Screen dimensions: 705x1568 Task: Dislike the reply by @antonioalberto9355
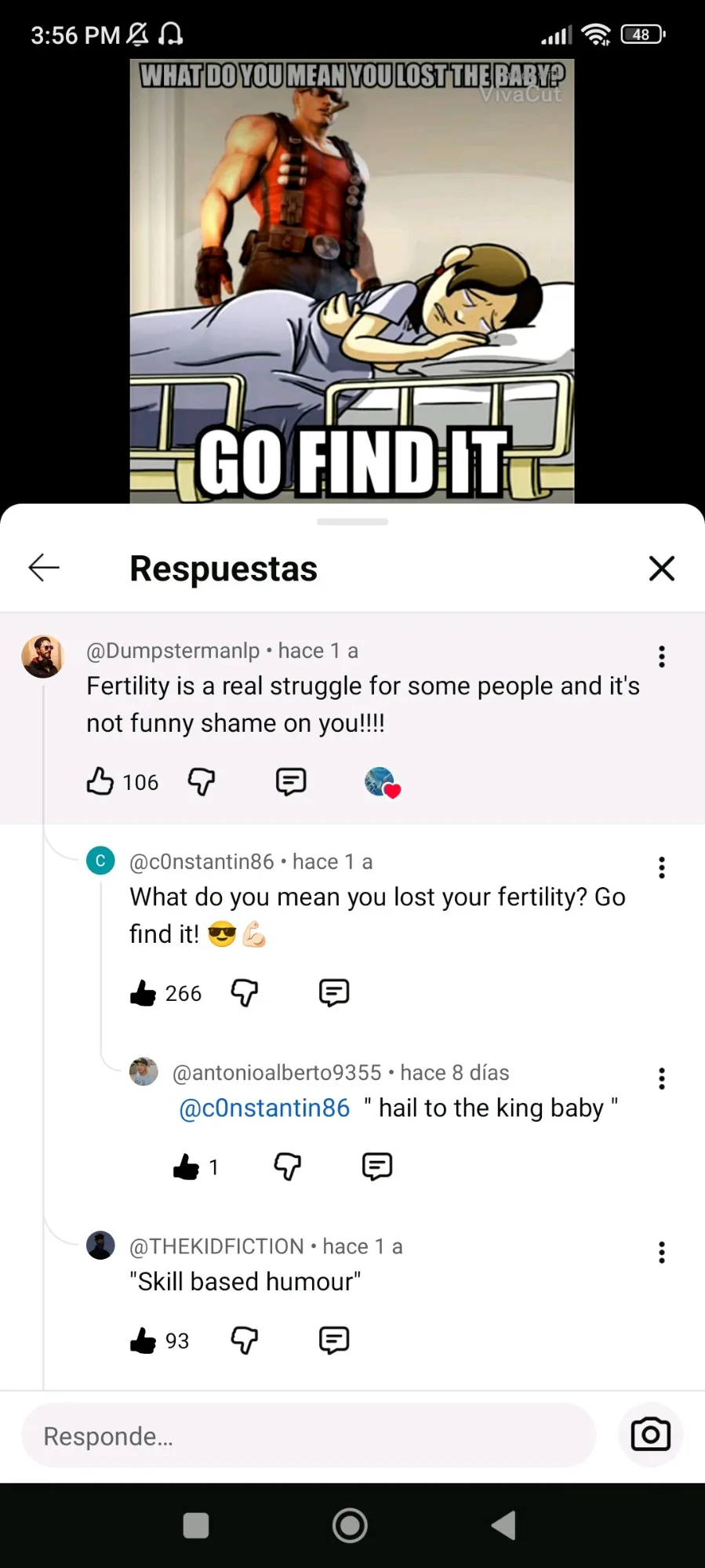[x=288, y=1166]
